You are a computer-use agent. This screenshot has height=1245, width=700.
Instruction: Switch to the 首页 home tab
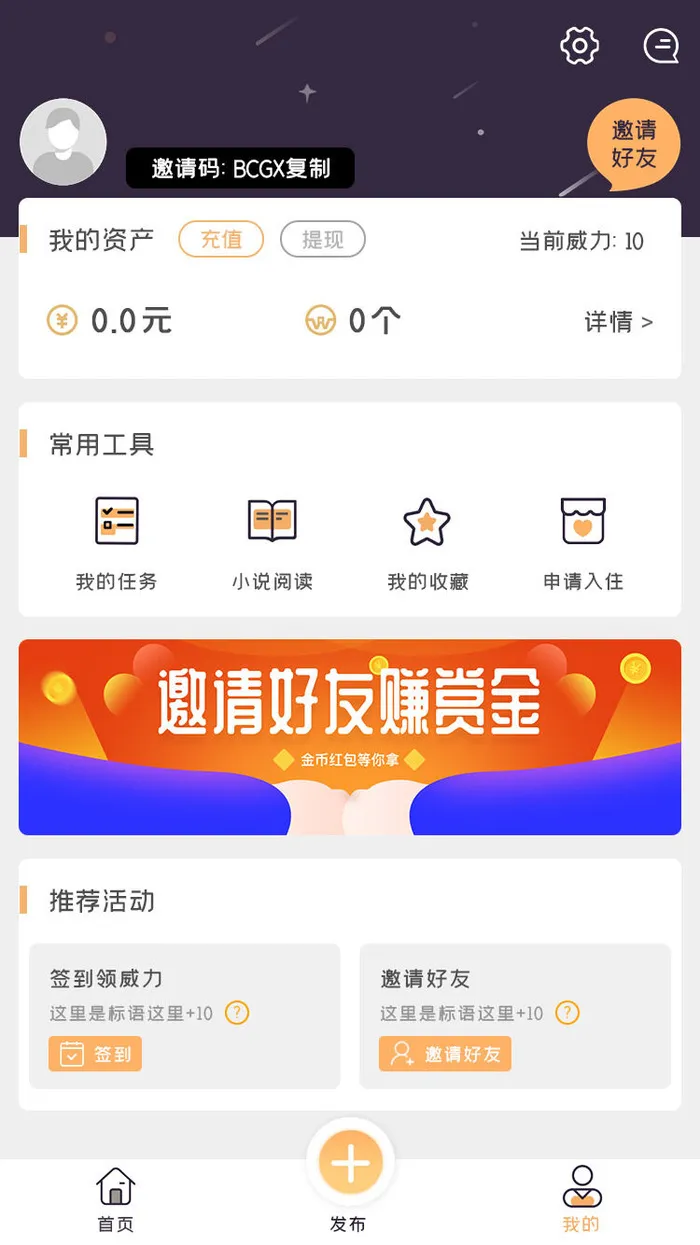(x=116, y=1200)
